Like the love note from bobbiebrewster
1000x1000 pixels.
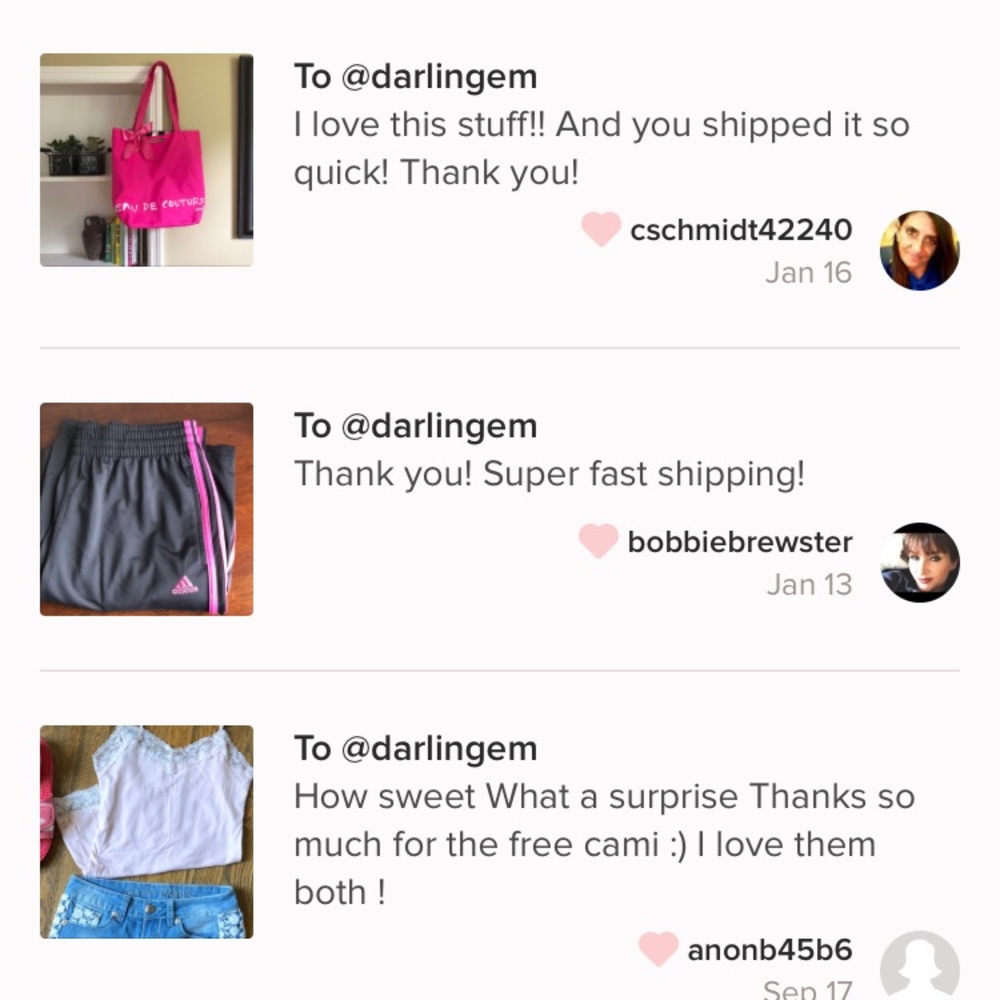tap(598, 541)
